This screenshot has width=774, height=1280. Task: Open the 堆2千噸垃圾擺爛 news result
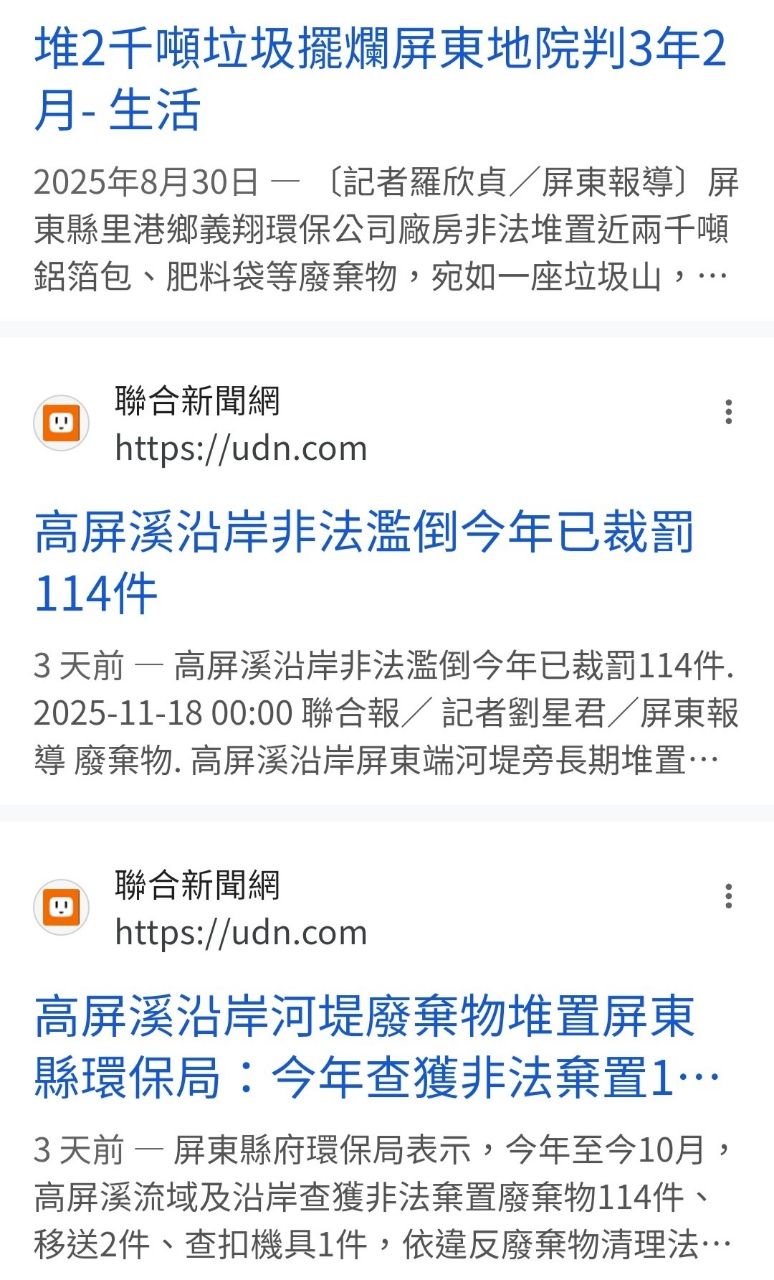point(380,80)
